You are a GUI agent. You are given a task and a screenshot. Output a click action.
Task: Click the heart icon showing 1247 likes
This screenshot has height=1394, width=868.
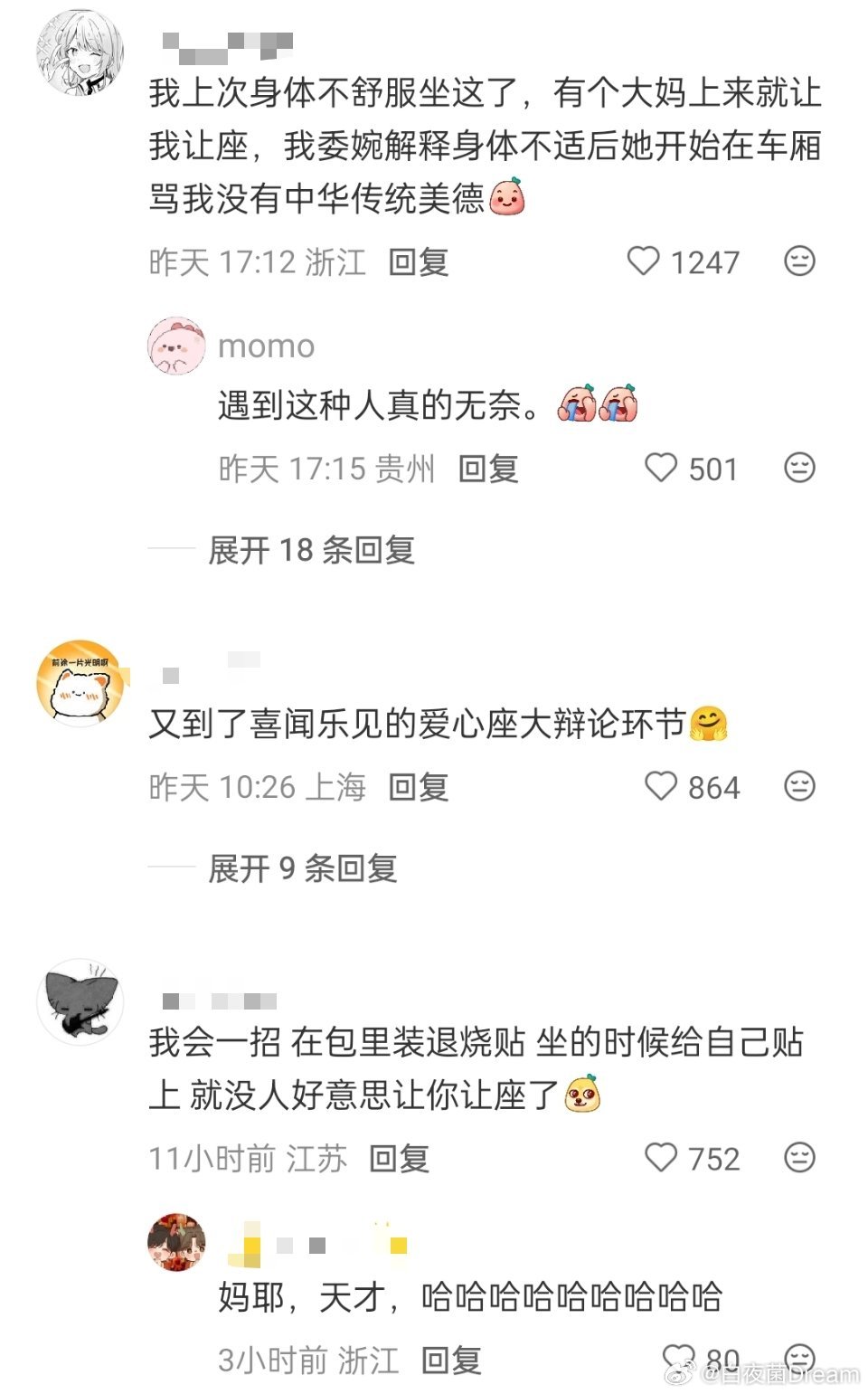click(645, 261)
